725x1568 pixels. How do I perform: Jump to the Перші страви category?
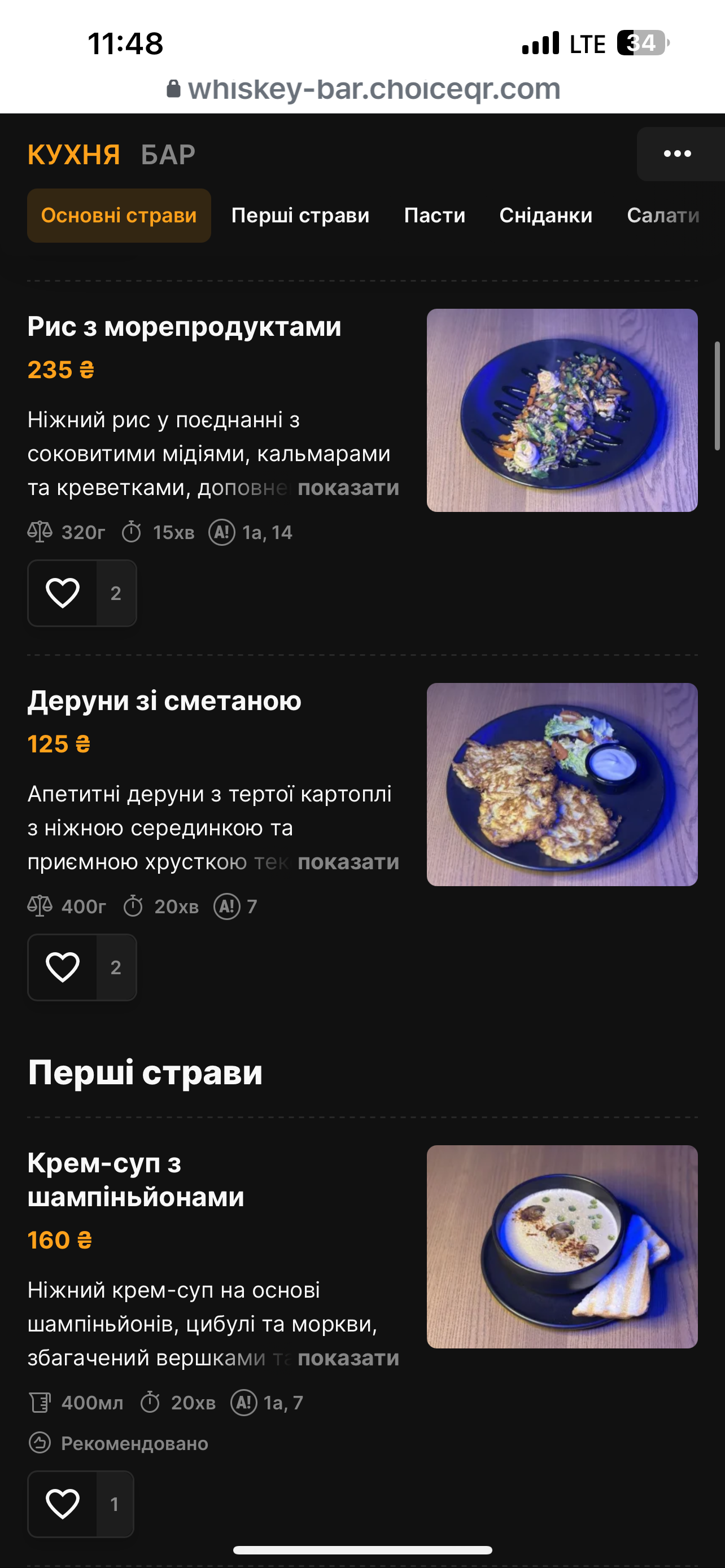(300, 216)
